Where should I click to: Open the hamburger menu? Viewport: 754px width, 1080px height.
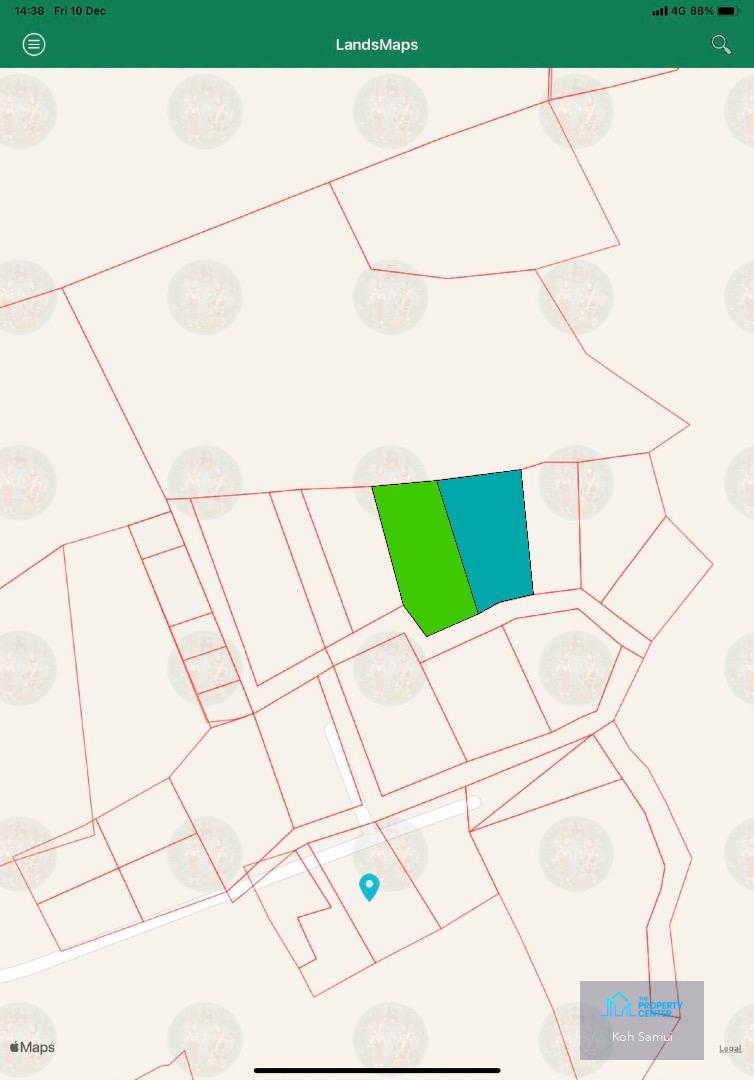34,44
